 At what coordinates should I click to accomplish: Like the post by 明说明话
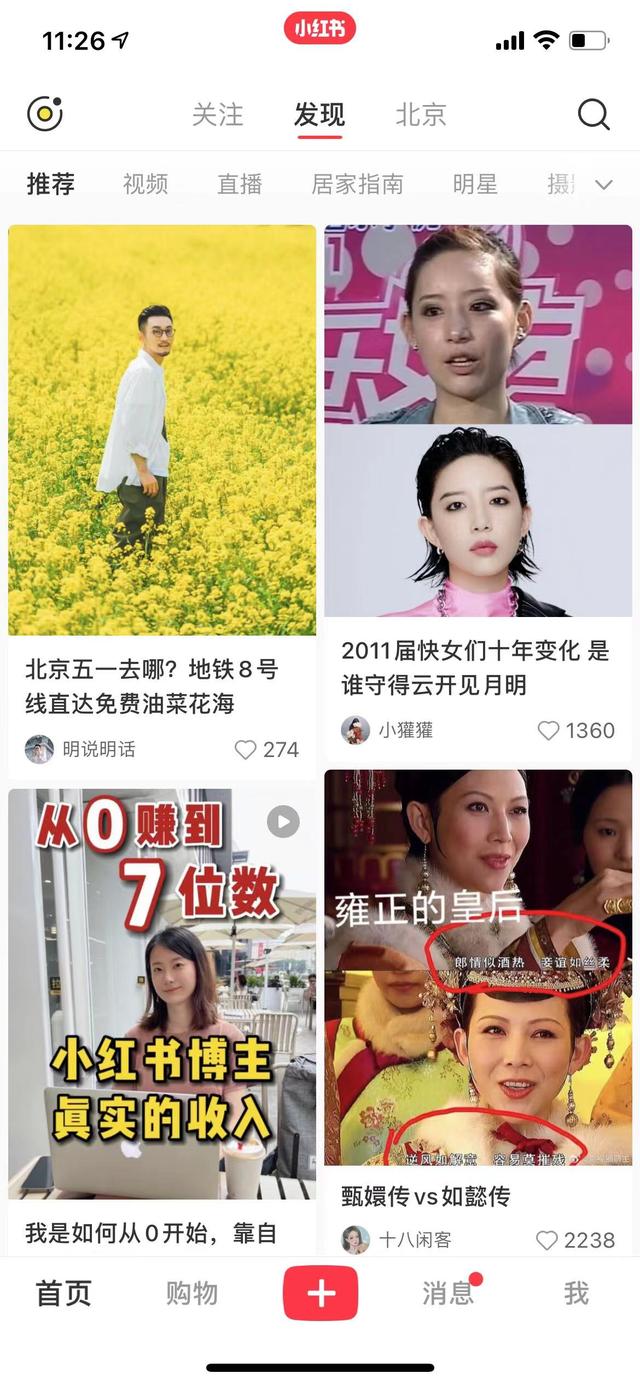coord(246,749)
